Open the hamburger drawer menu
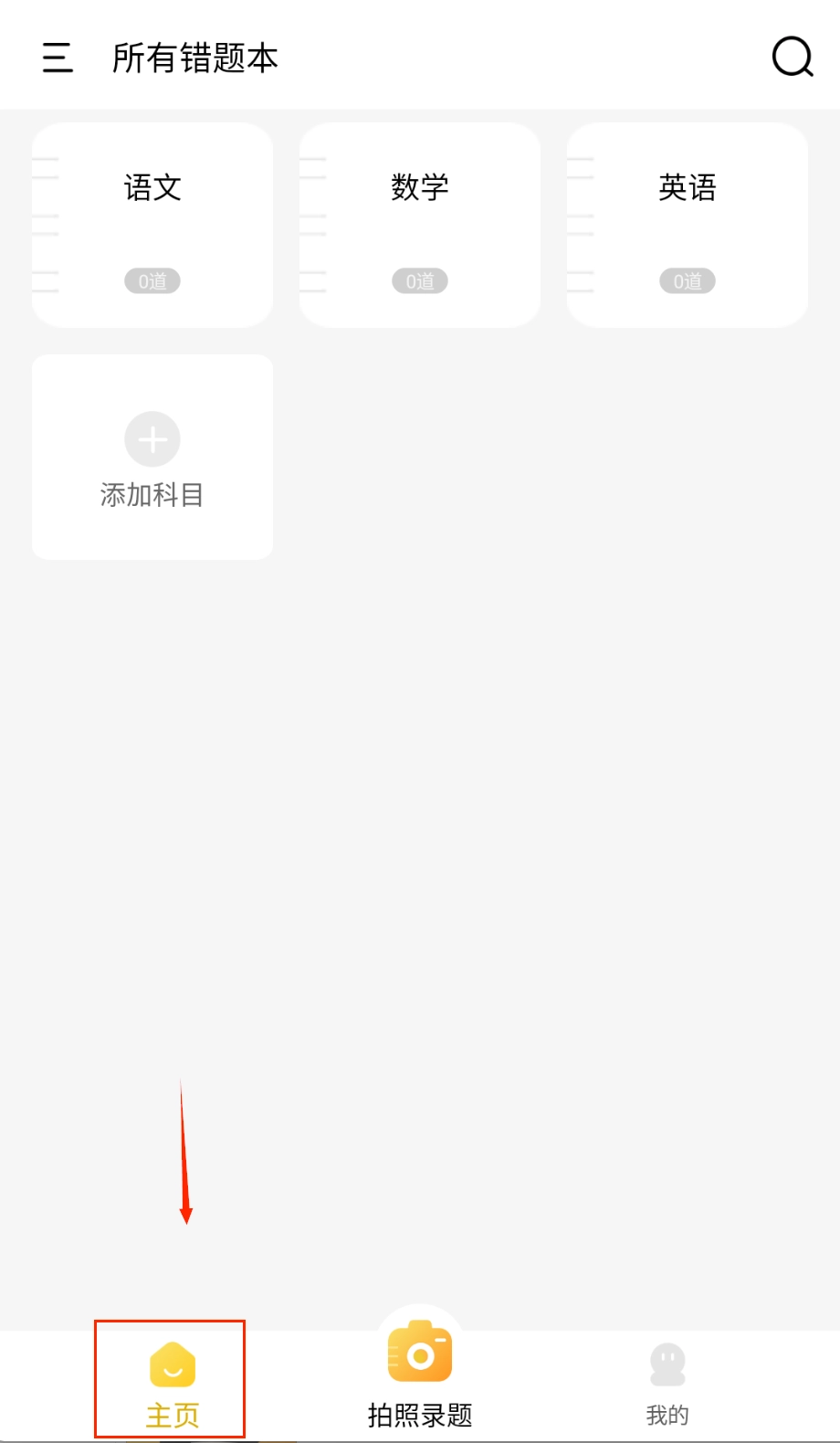 (x=58, y=58)
